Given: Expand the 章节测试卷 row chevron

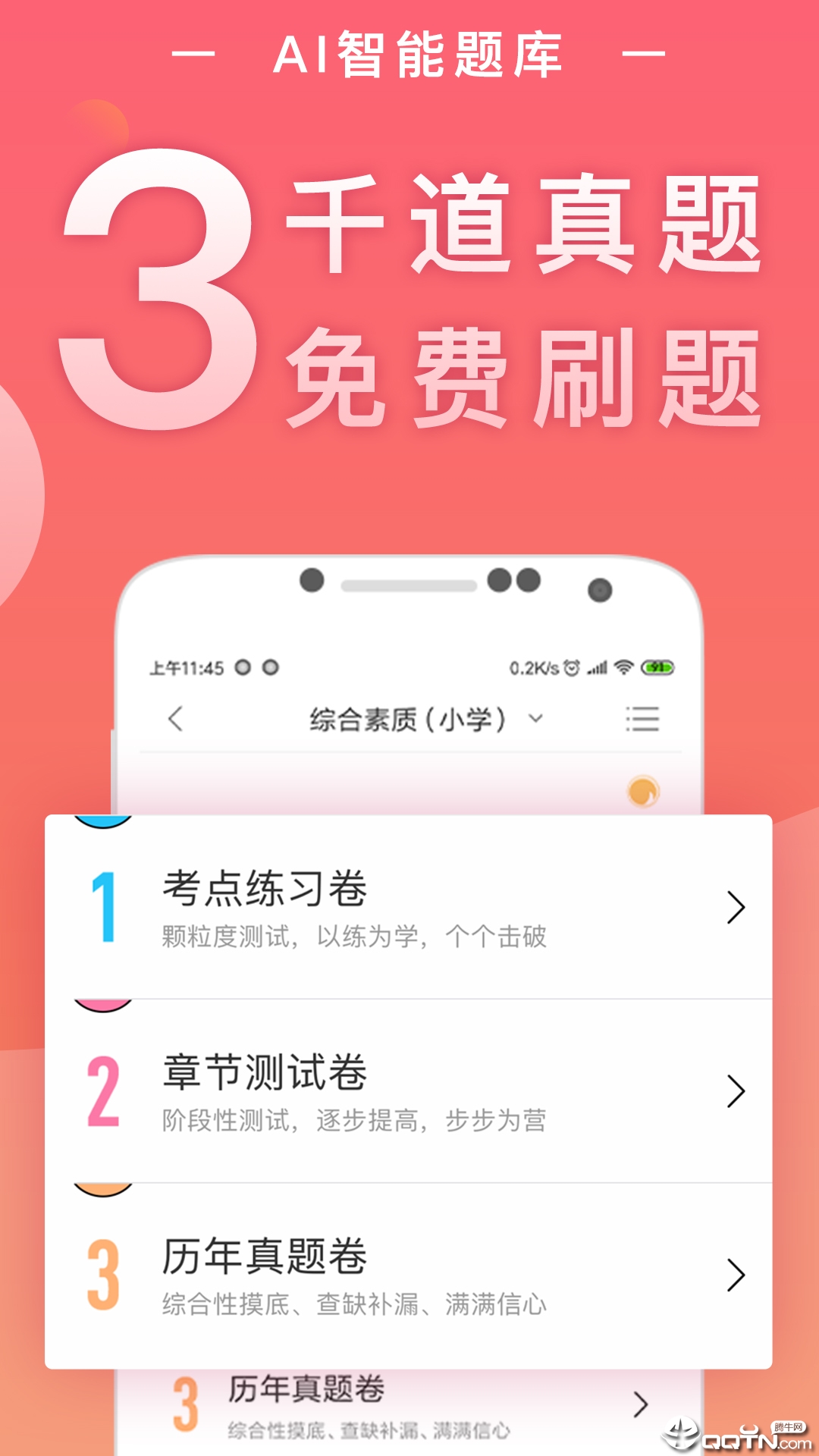Looking at the screenshot, I should point(732,1090).
